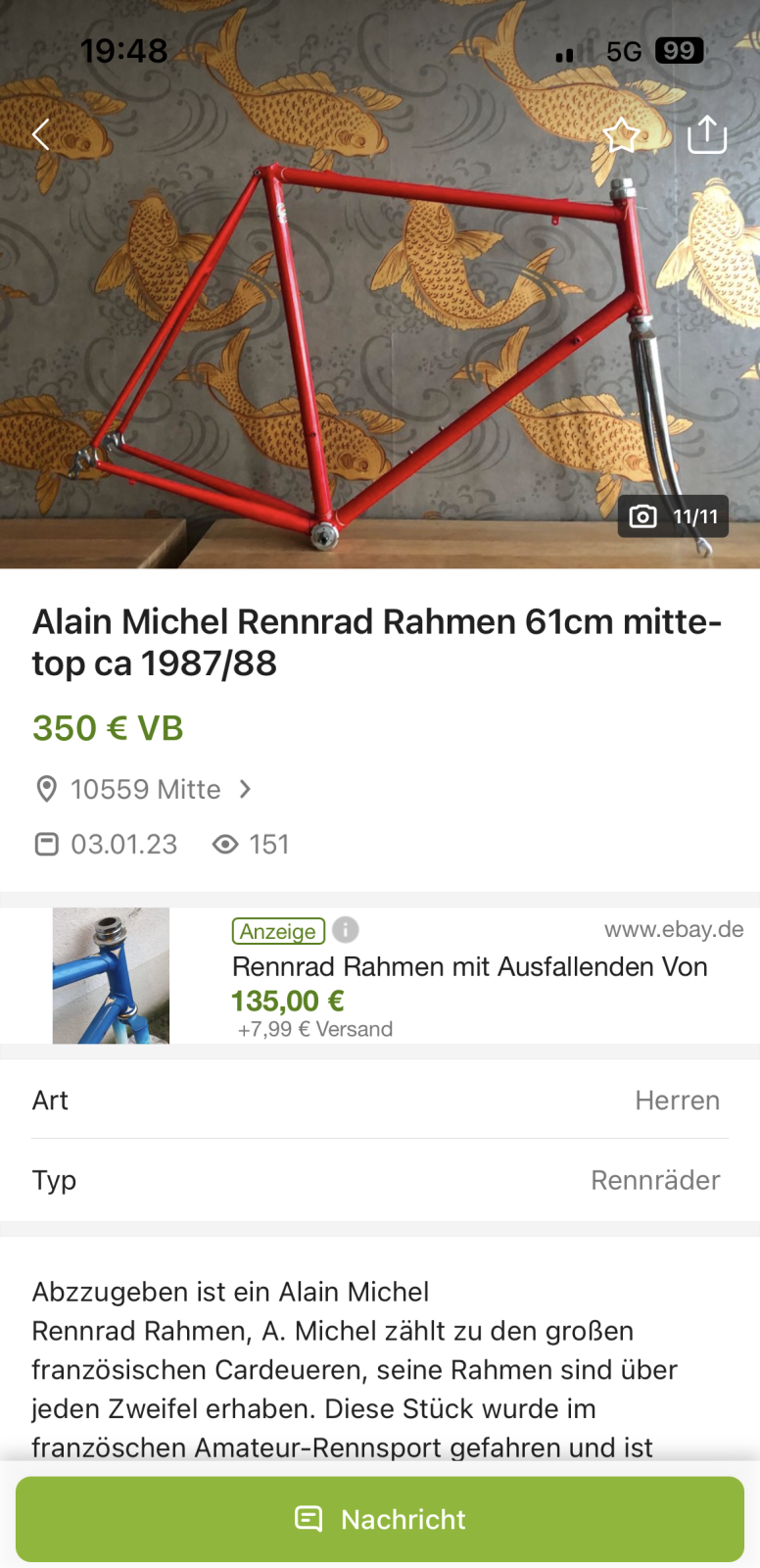760x1568 pixels.
Task: Go back using the top-left arrow
Action: click(41, 135)
